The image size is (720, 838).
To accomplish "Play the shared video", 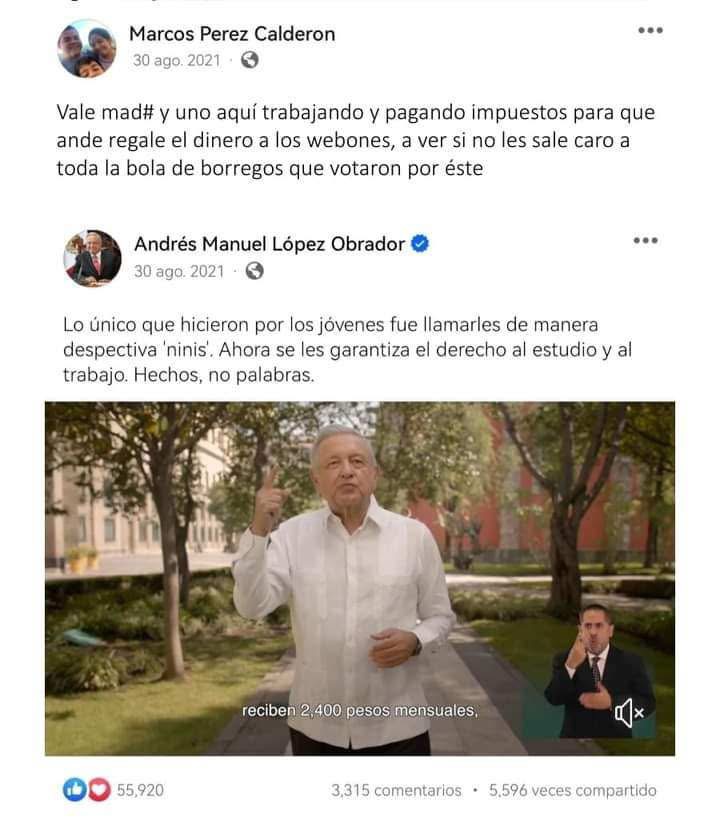I will tap(360, 578).
